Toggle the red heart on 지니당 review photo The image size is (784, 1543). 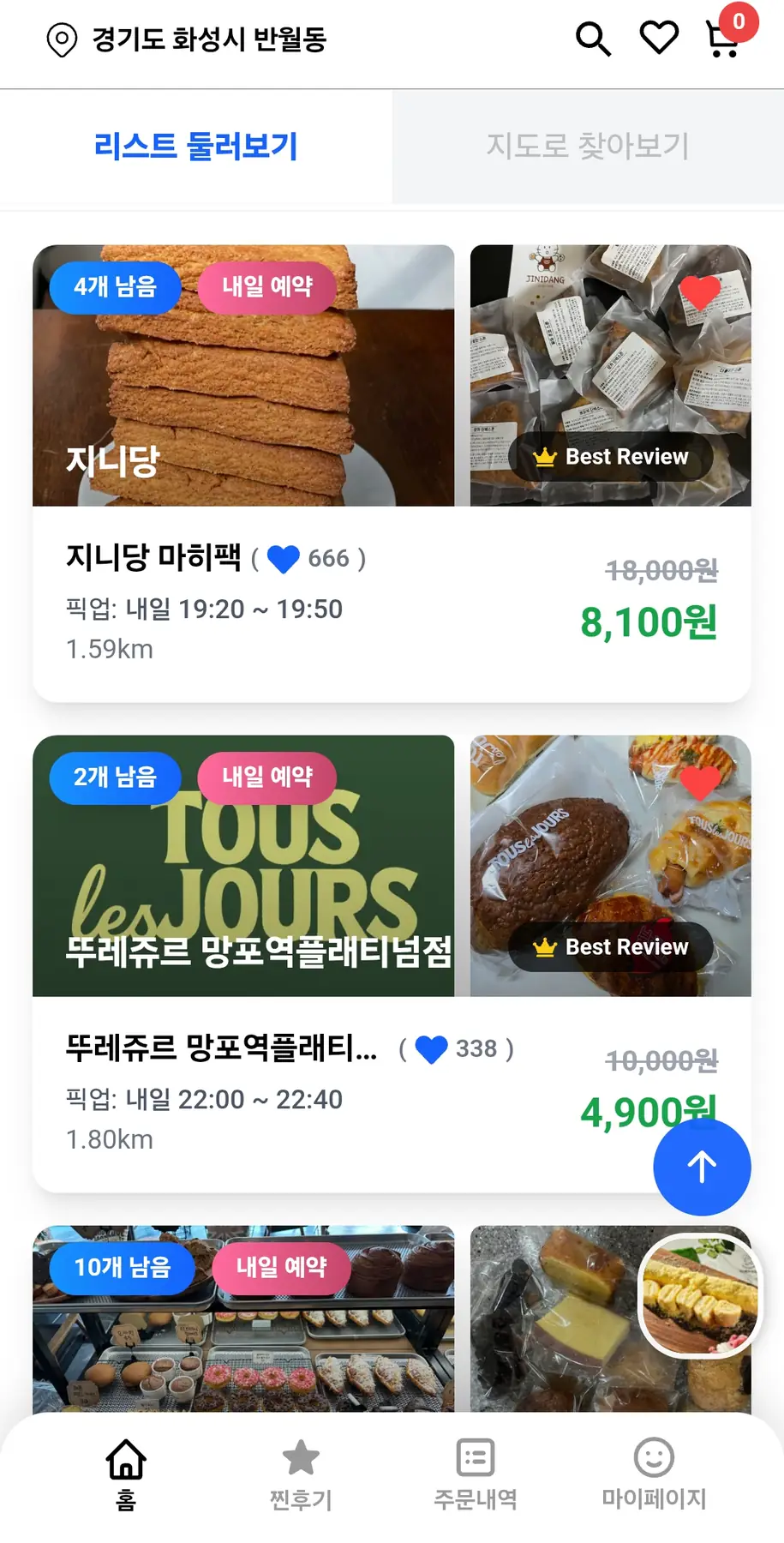click(699, 292)
